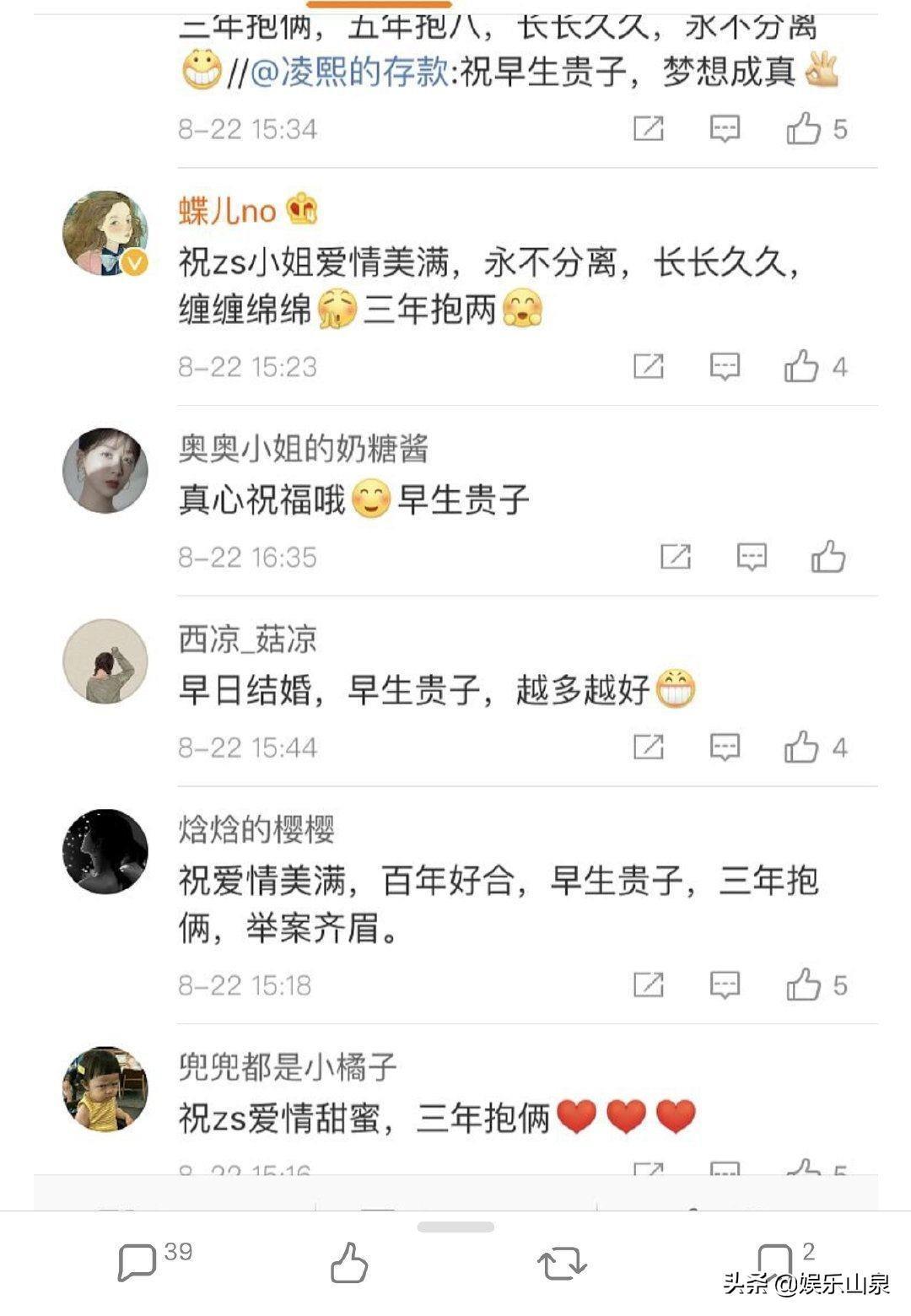Visit 西凉_菇凉's profile via username
The width and height of the screenshot is (911, 1316).
(x=247, y=639)
